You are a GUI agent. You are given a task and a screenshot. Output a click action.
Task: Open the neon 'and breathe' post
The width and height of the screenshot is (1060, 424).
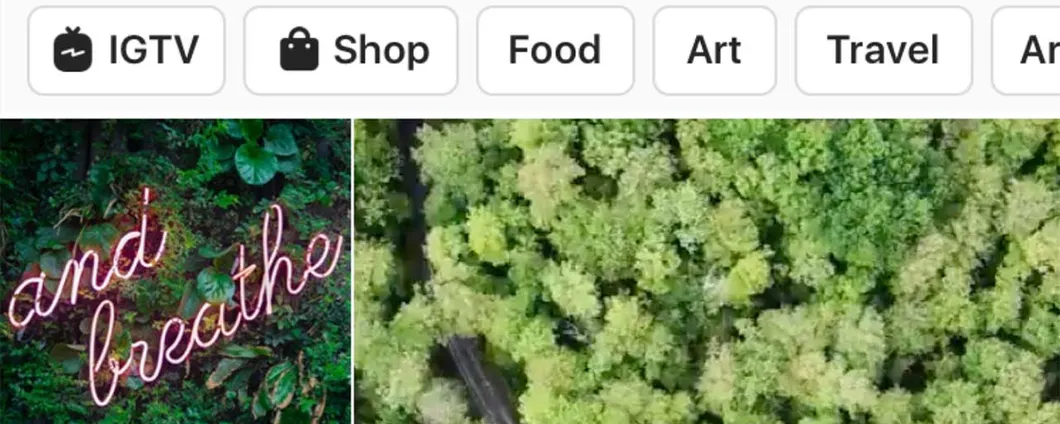click(175, 272)
